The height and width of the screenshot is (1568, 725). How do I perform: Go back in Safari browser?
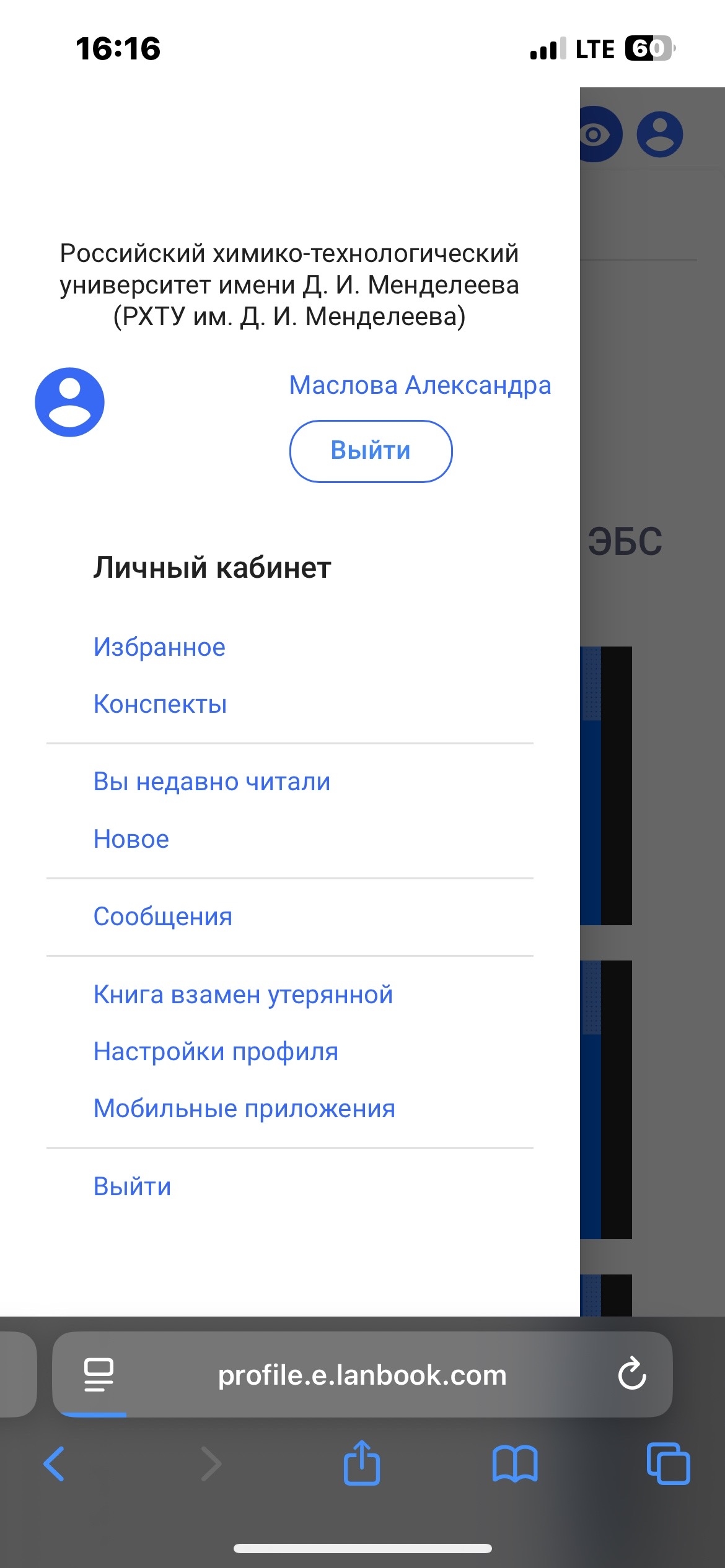tap(55, 1464)
